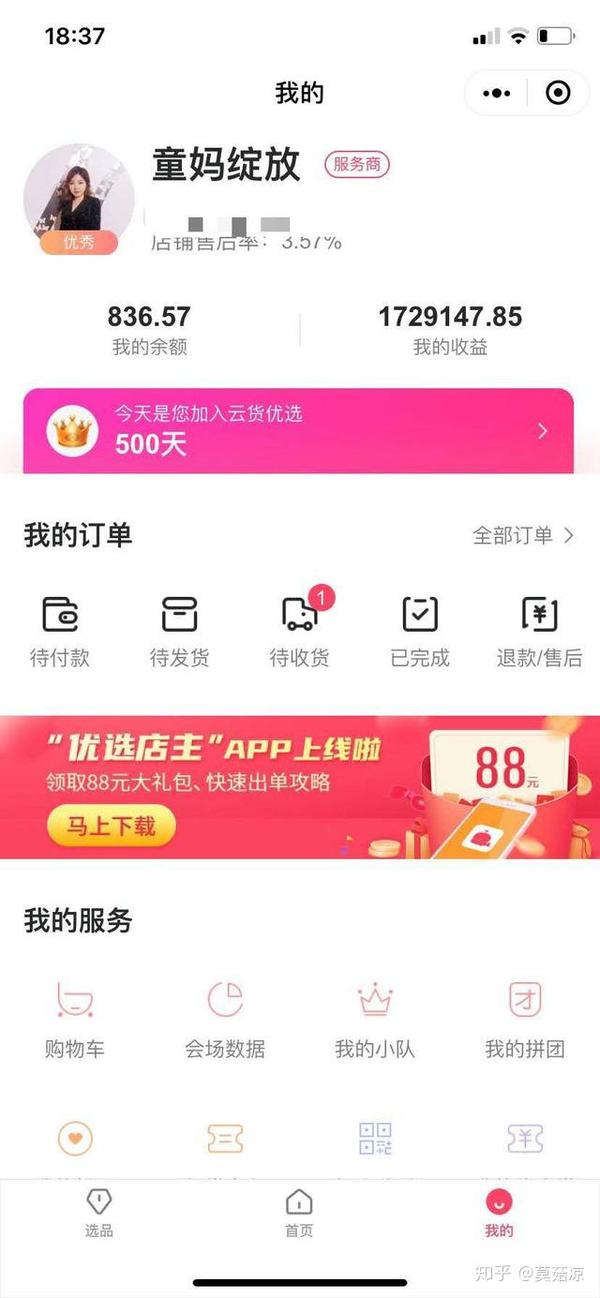Switch to the 选品 tab
The image size is (600, 1298).
coord(99,1212)
